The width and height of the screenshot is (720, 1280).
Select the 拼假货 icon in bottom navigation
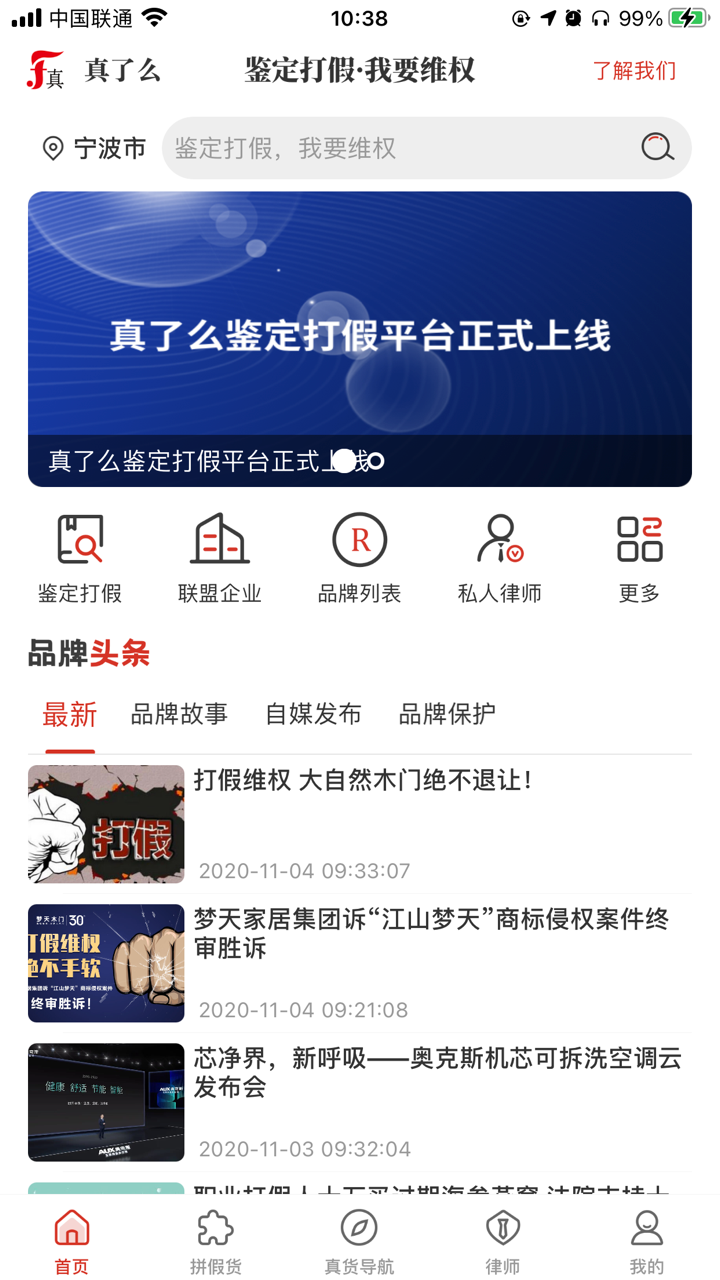point(214,1235)
